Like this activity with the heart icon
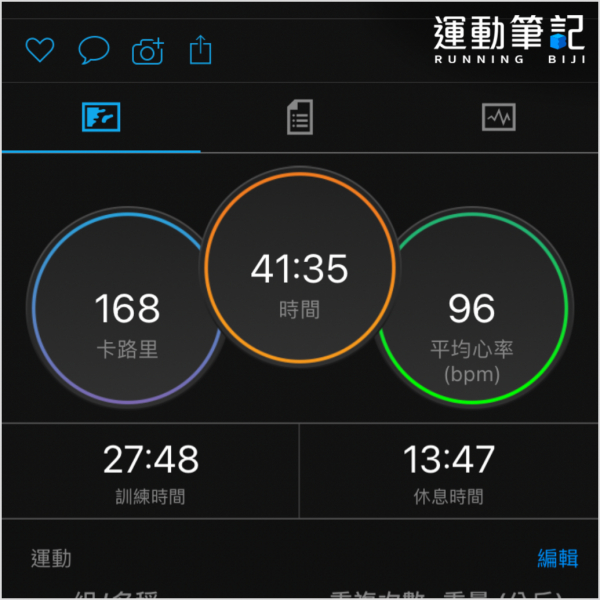Screen dimensions: 600x600 [x=39, y=50]
